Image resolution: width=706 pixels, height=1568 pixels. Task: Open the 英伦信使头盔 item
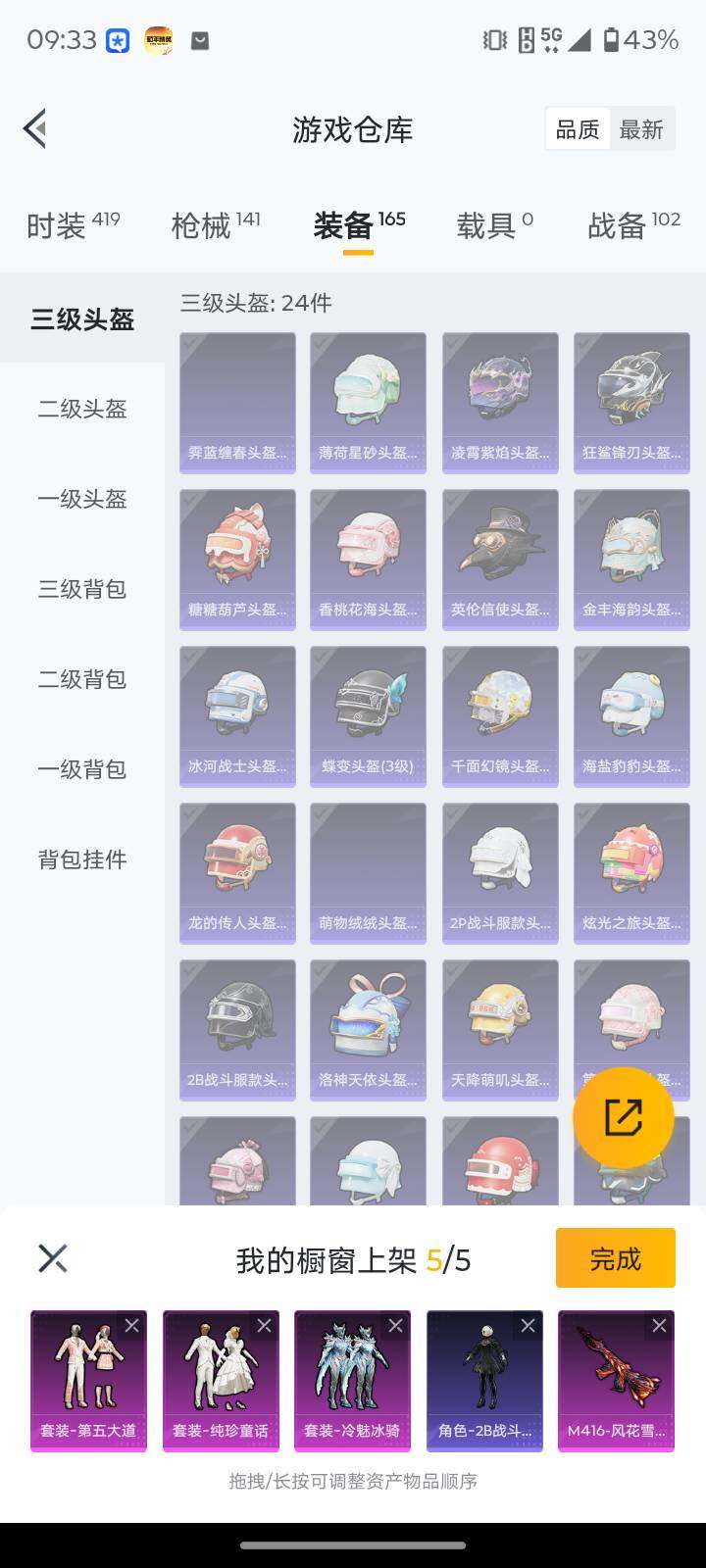(499, 559)
